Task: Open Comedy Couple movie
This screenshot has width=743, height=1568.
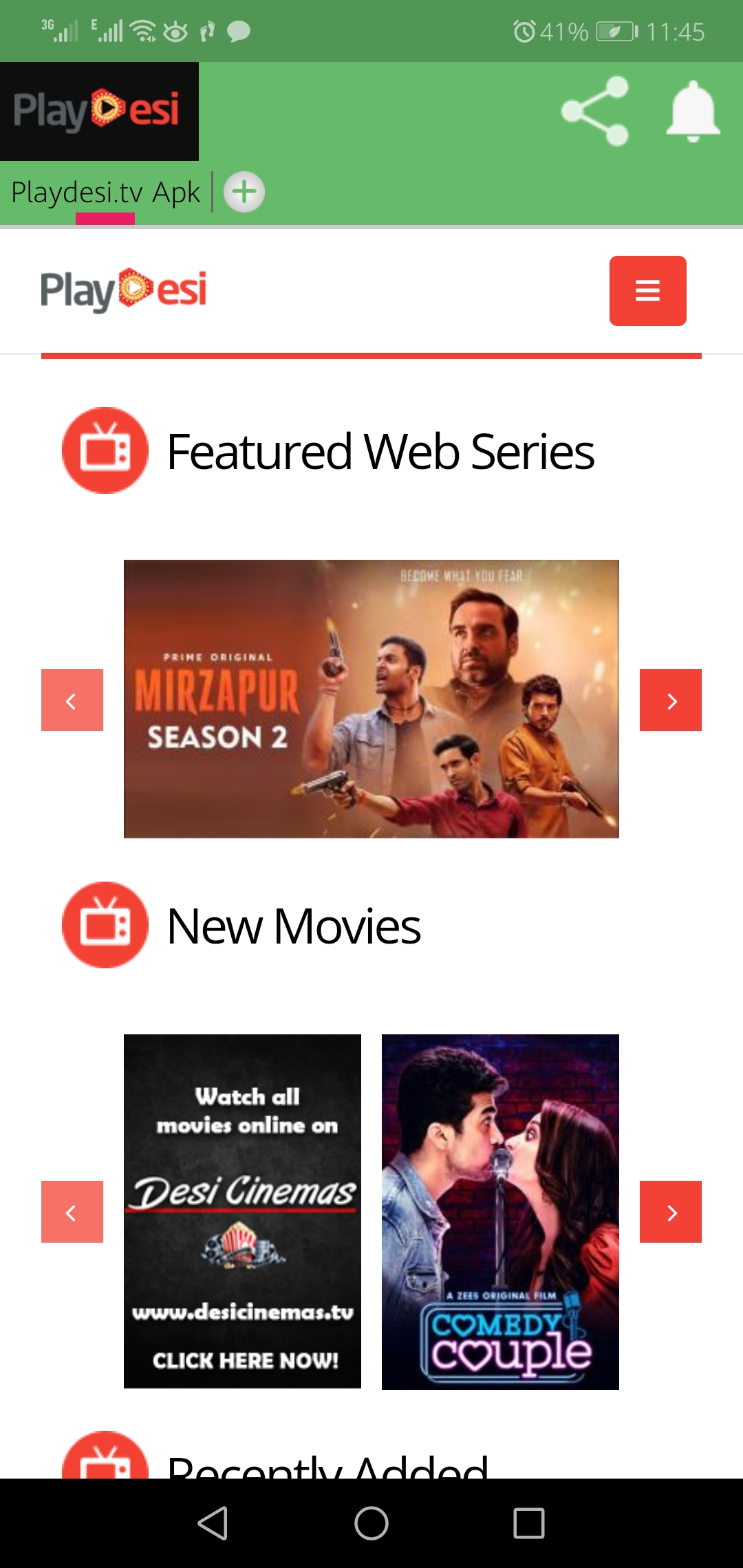Action: click(x=500, y=1211)
